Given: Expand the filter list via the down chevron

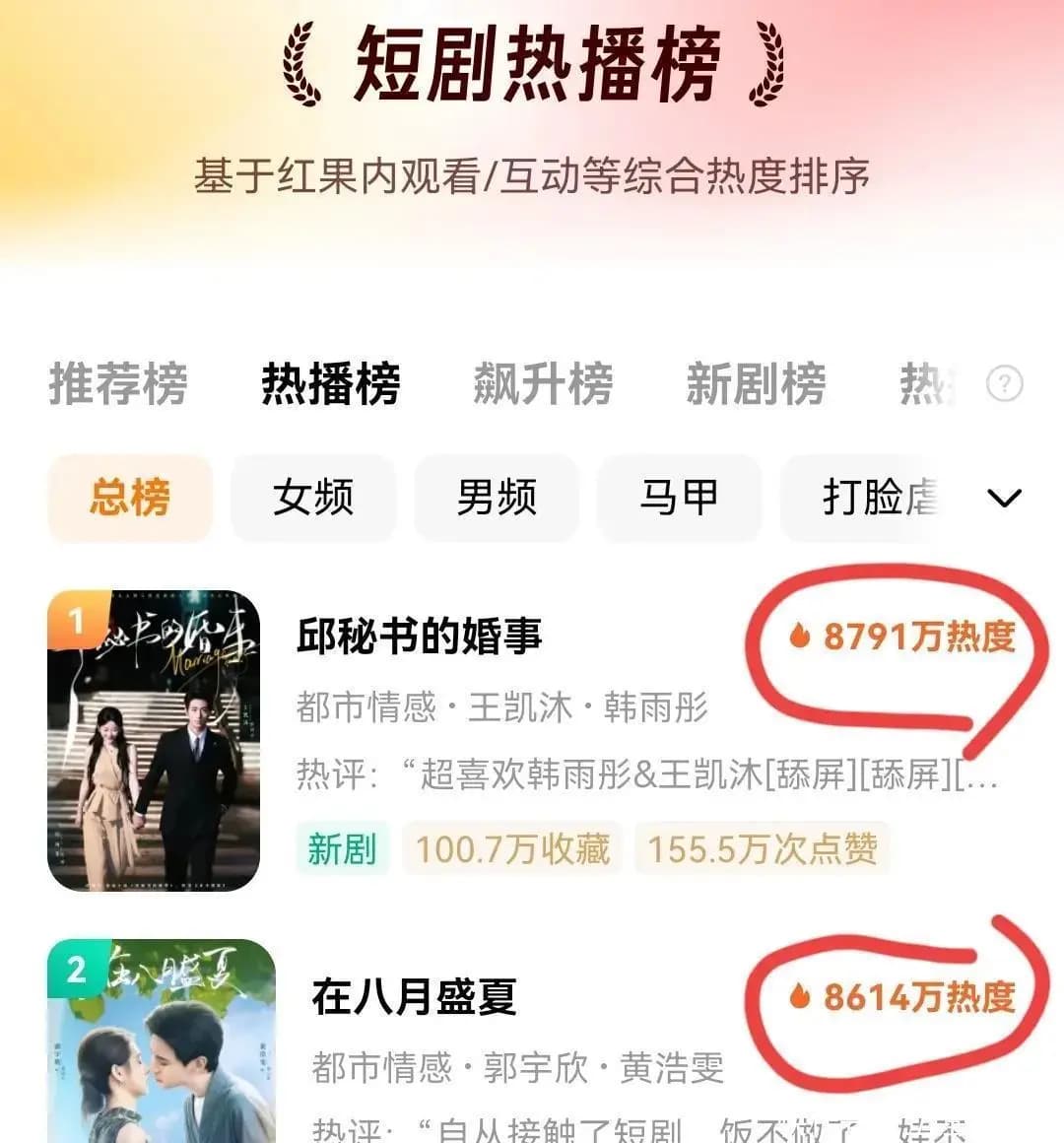Looking at the screenshot, I should pos(1004,499).
